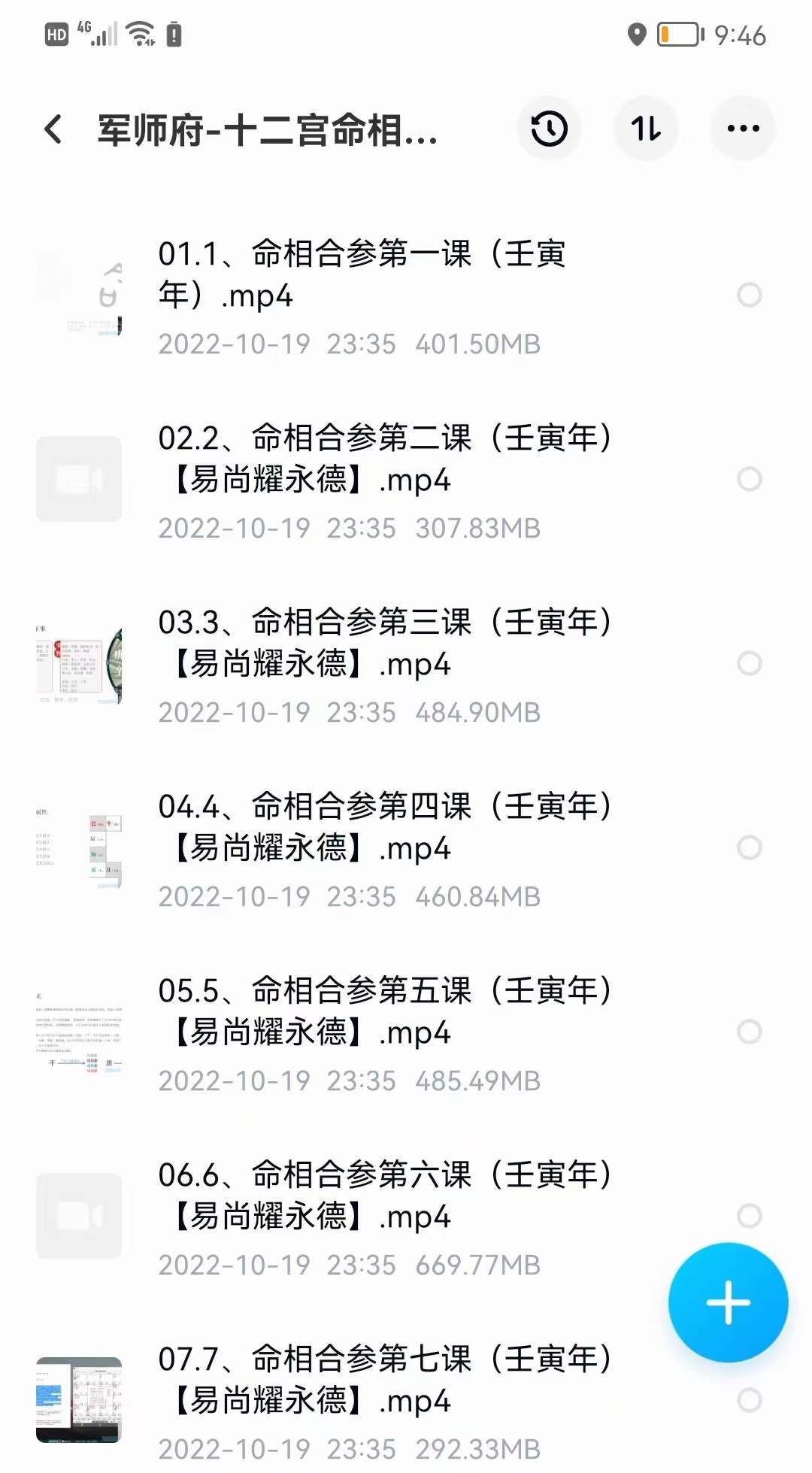Tap the blue floating plus button
Viewport: 812px width, 1473px height.
point(727,1303)
